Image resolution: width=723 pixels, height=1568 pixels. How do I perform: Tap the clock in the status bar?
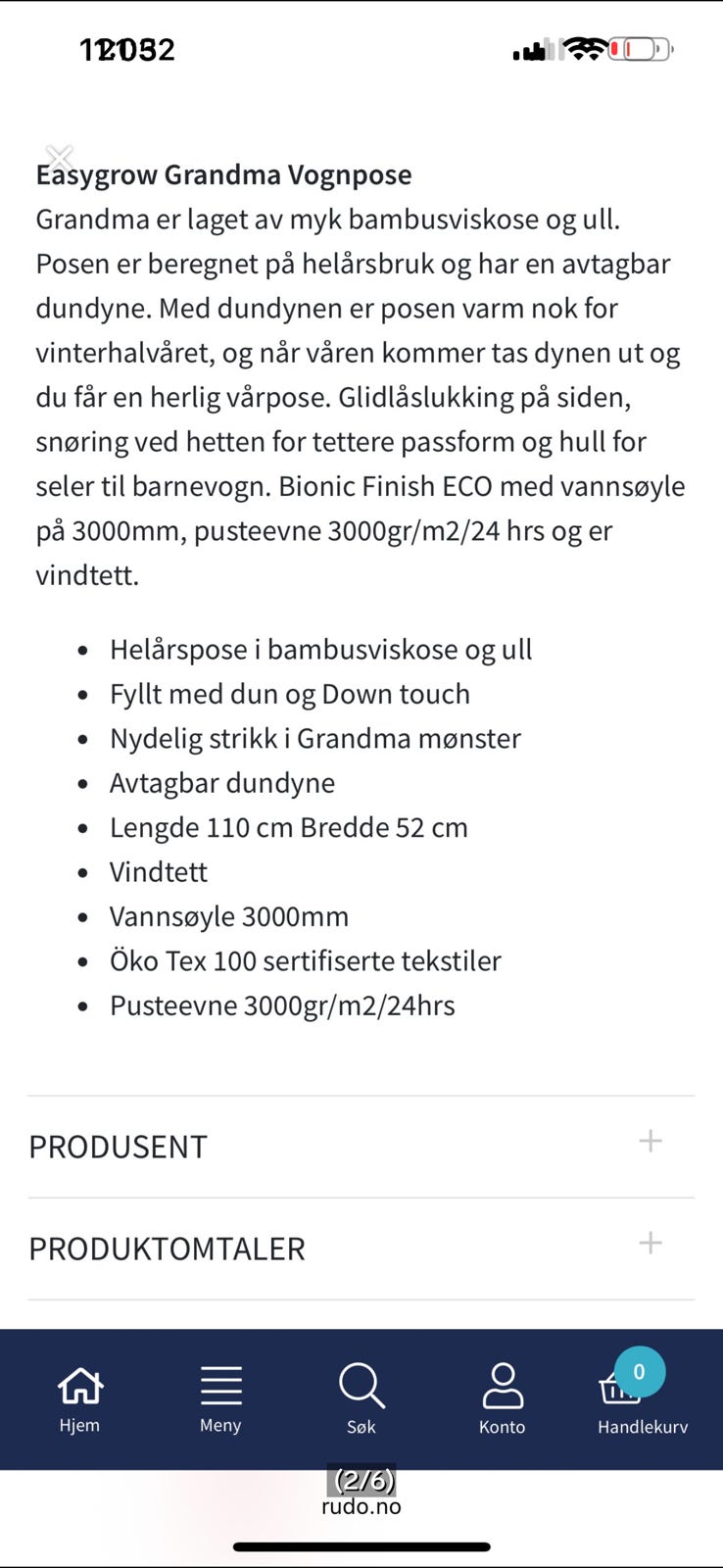[127, 49]
